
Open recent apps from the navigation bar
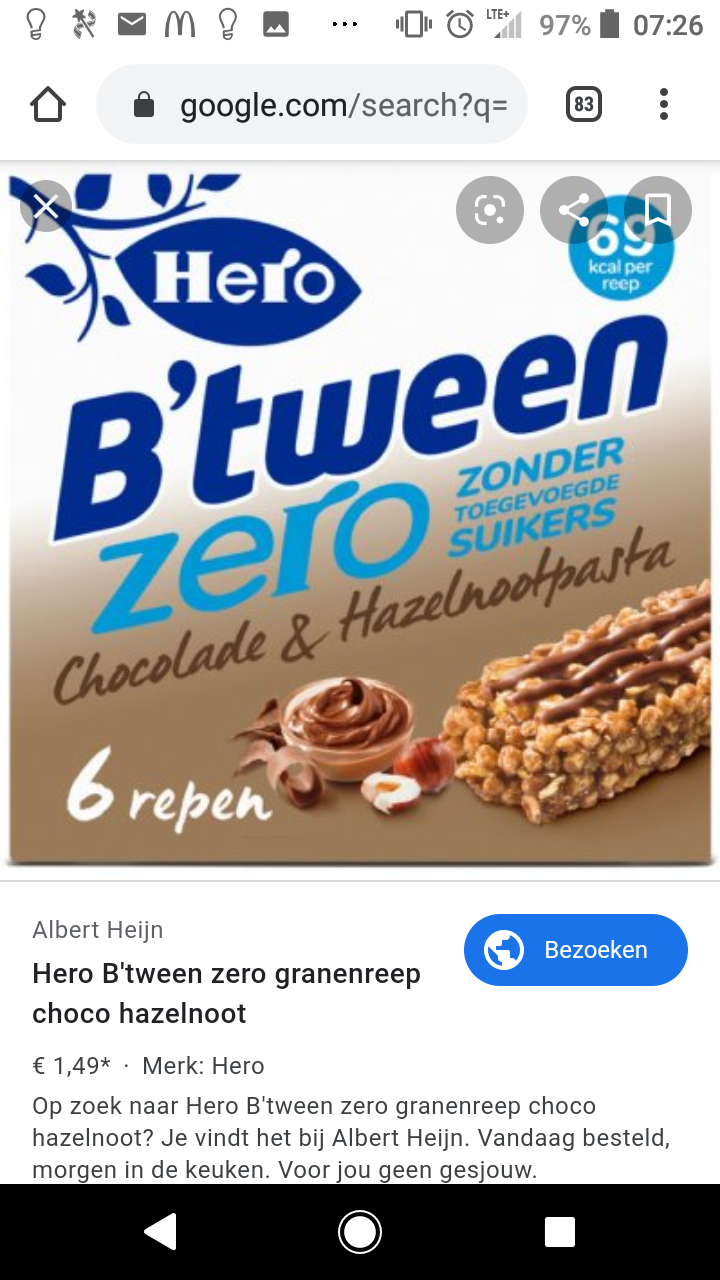click(560, 1232)
